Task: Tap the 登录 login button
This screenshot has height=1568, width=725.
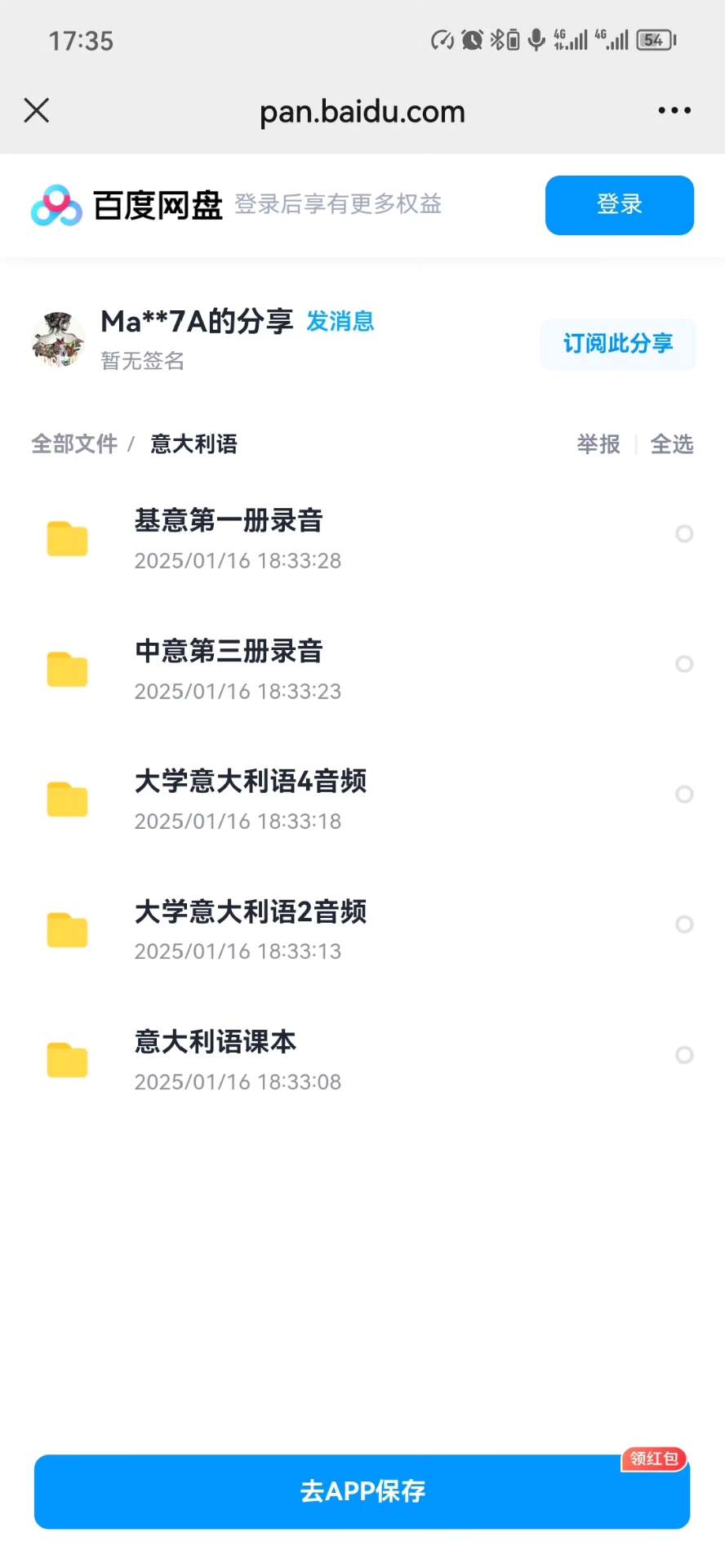Action: (x=619, y=205)
